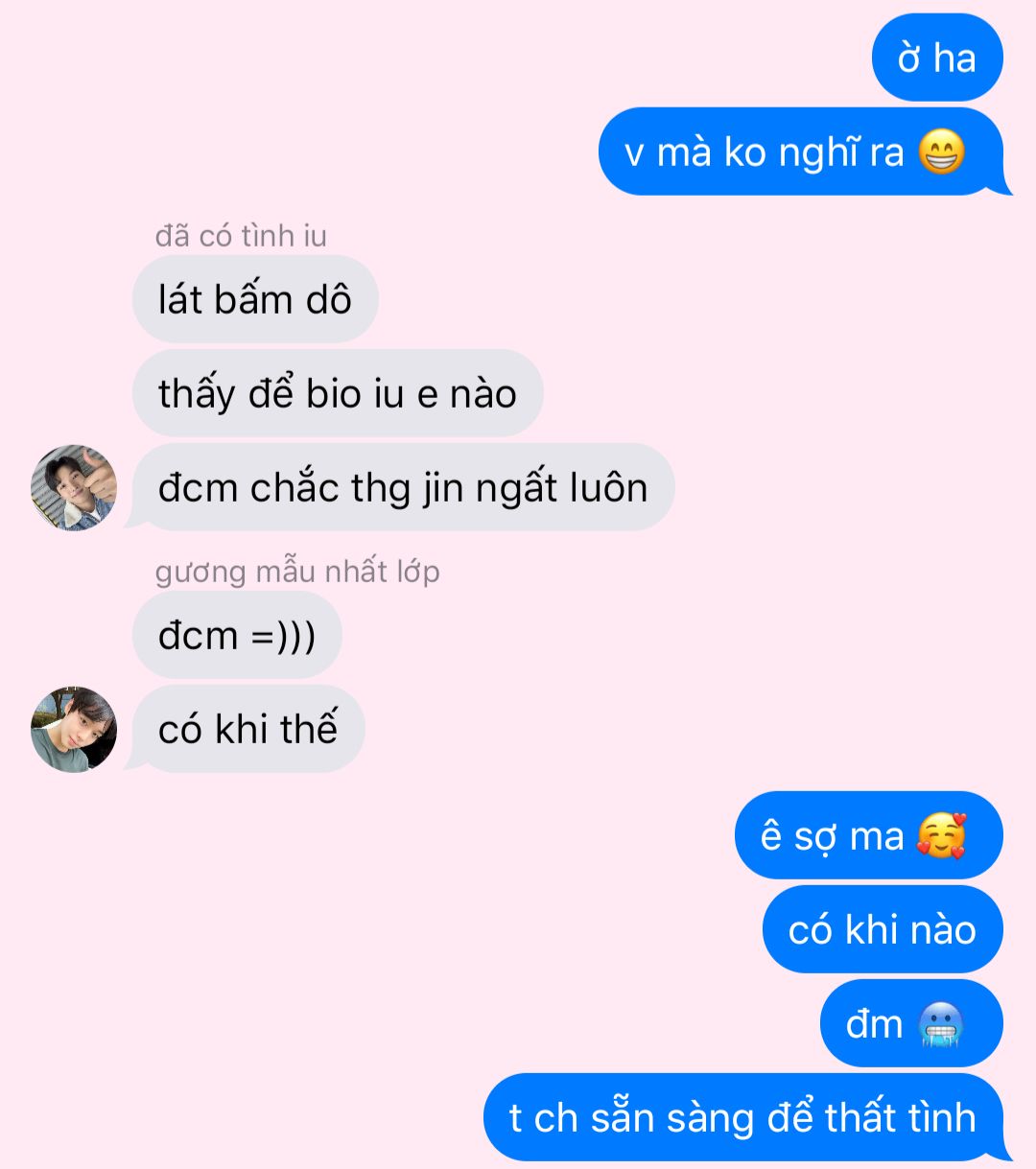This screenshot has height=1169, width=1036.
Task: Open profile avatar beside the 'đcm chắc thg jin' message
Action: coord(74,487)
